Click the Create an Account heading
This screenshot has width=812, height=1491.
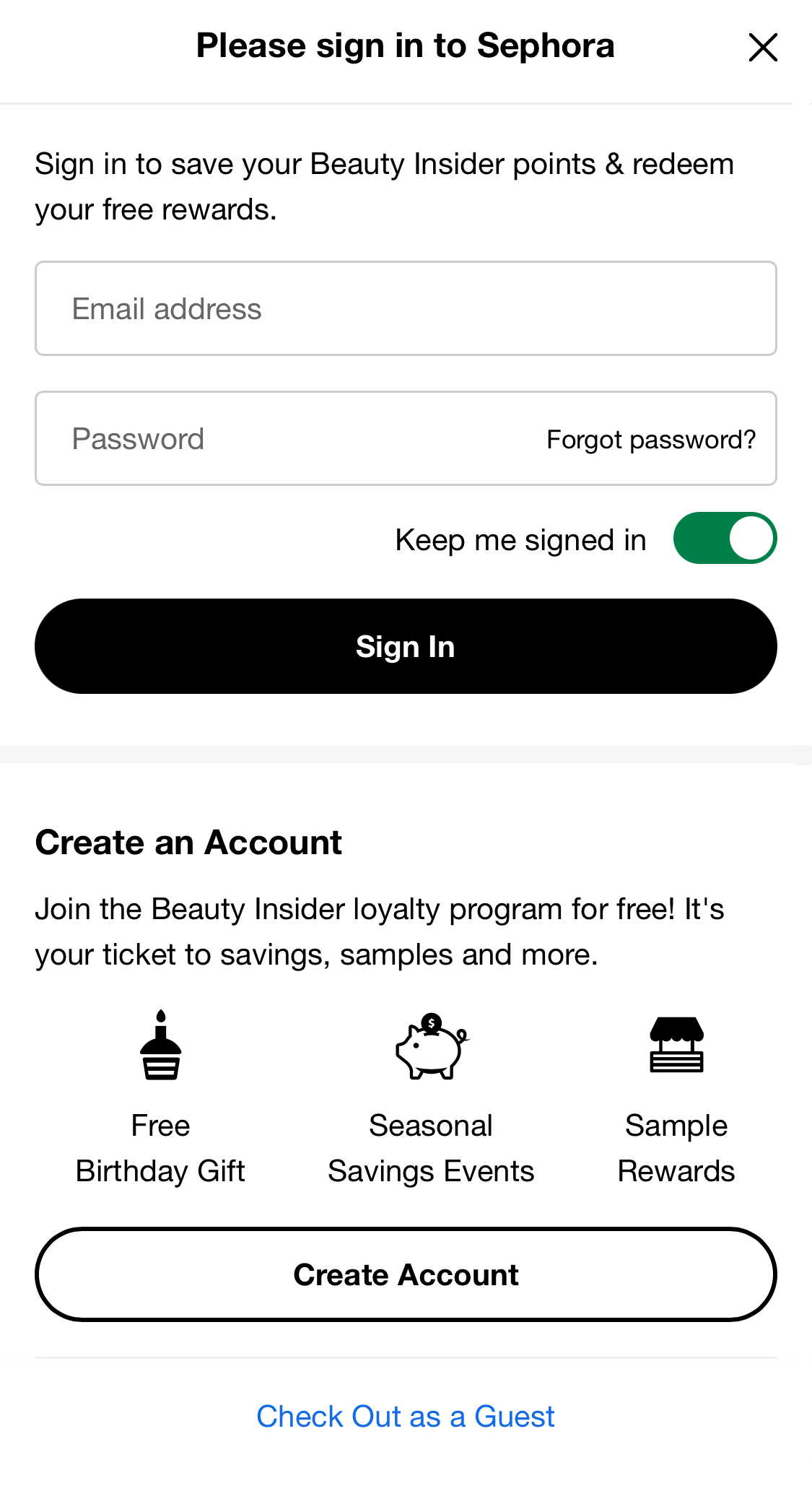click(188, 842)
